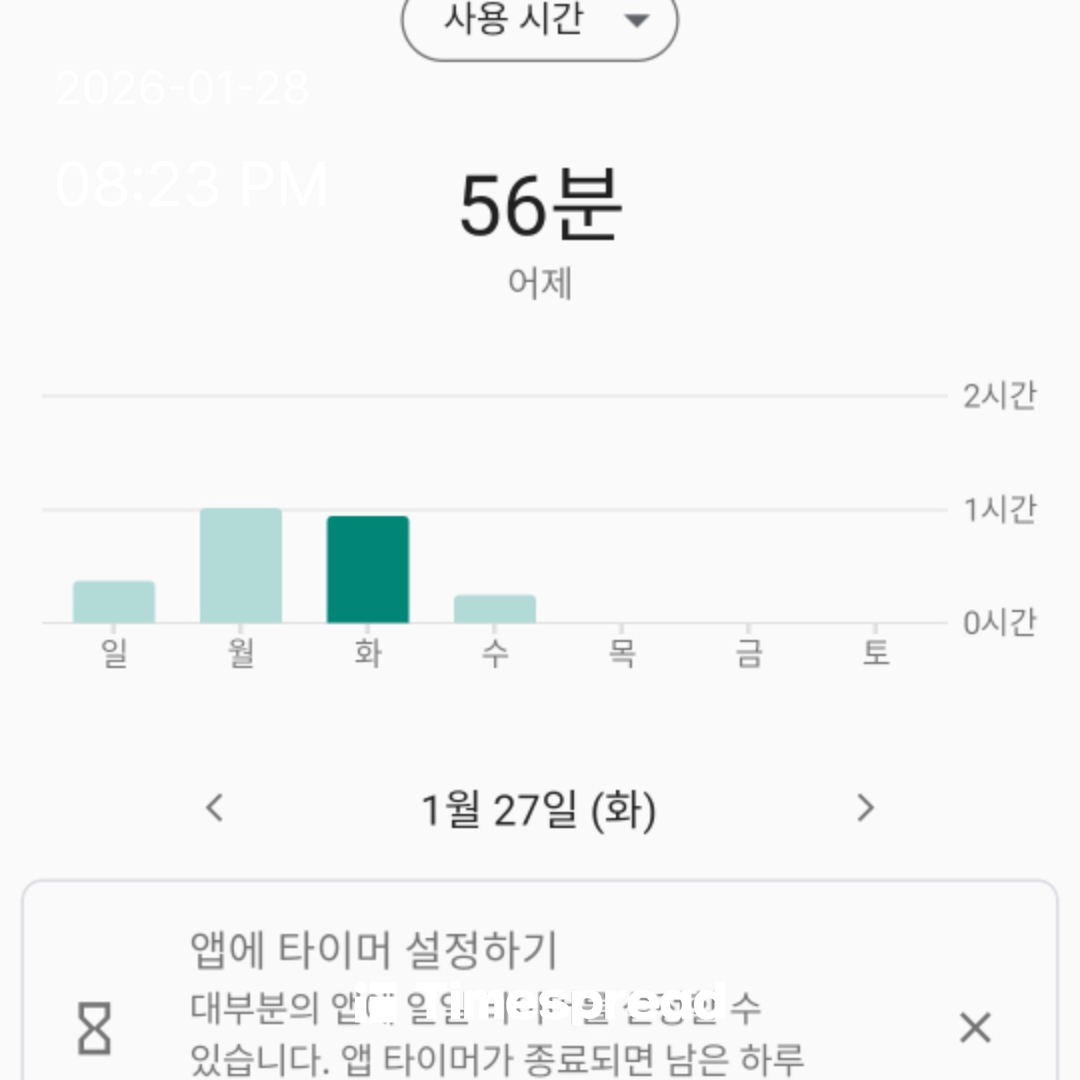Image resolution: width=1080 pixels, height=1080 pixels.
Task: Go to the previous day
Action: [x=214, y=808]
